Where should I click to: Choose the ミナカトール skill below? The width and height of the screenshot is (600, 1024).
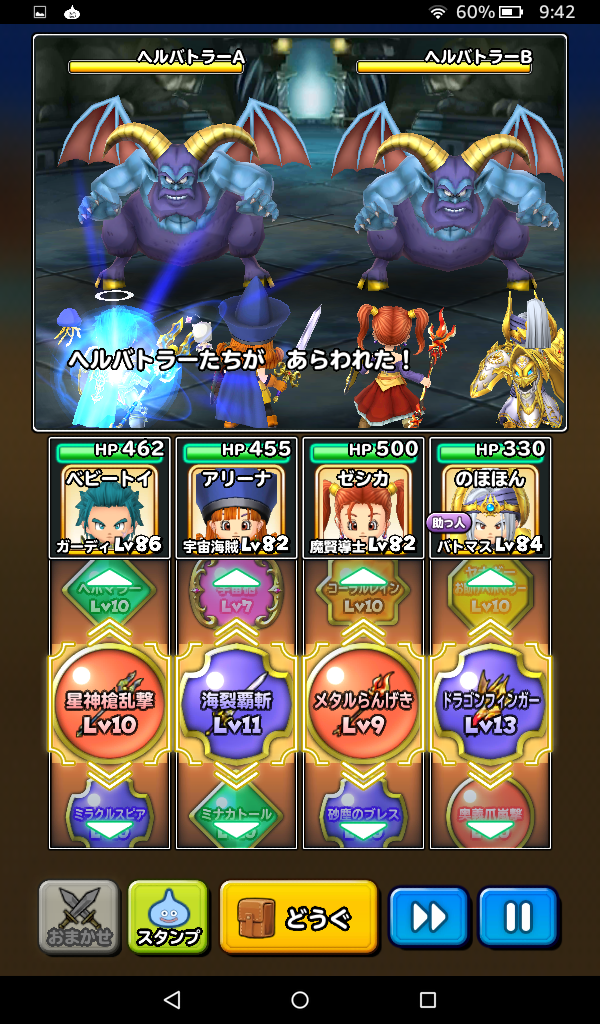click(x=236, y=815)
